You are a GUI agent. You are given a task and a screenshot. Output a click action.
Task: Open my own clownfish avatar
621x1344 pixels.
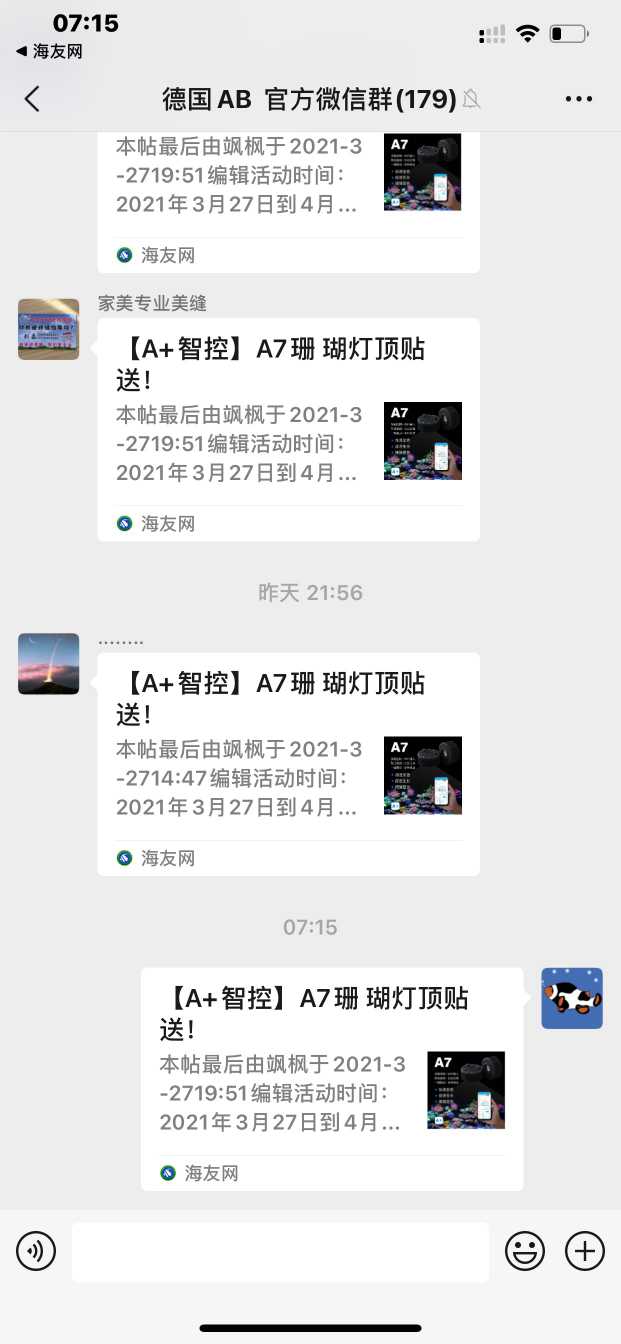[x=572, y=998]
